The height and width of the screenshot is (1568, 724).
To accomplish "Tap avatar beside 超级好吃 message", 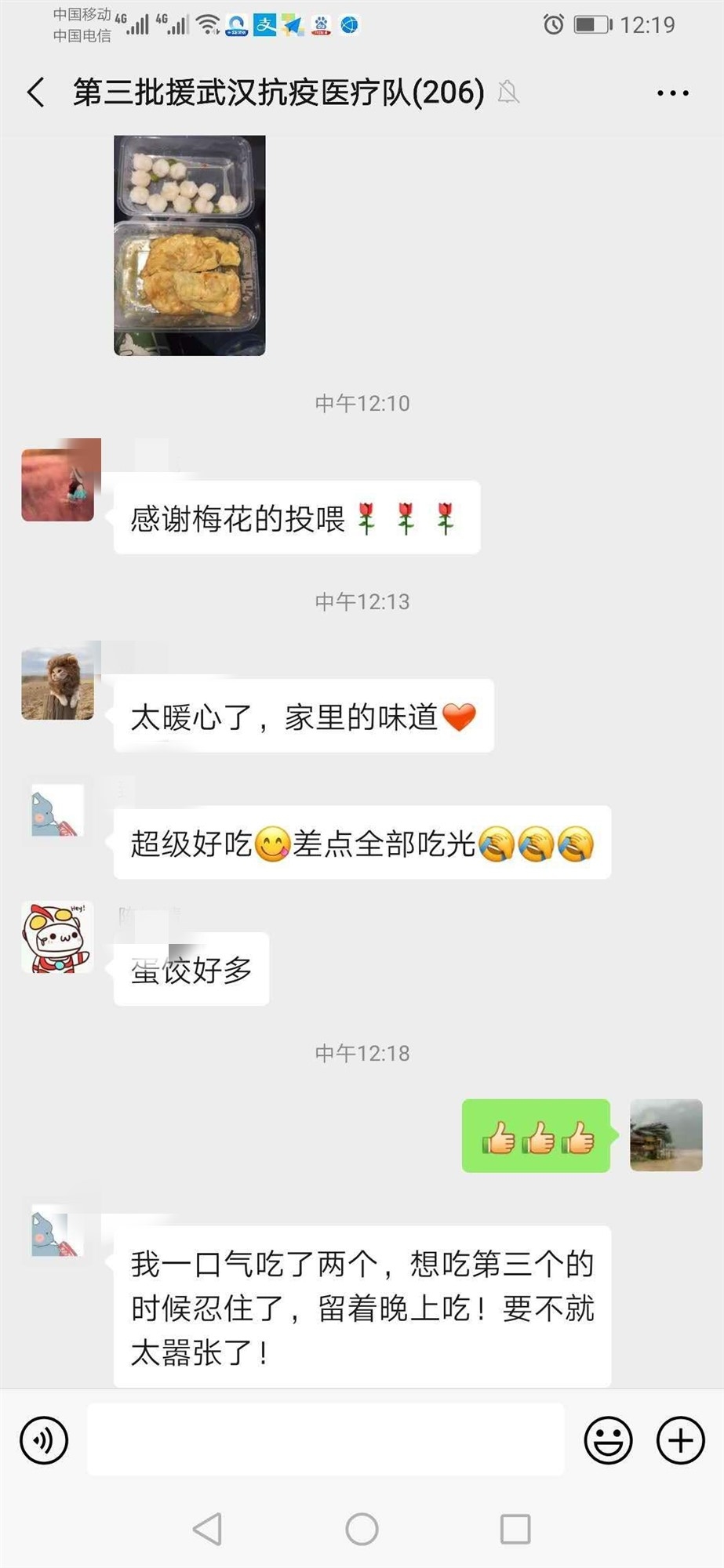I will tap(58, 811).
